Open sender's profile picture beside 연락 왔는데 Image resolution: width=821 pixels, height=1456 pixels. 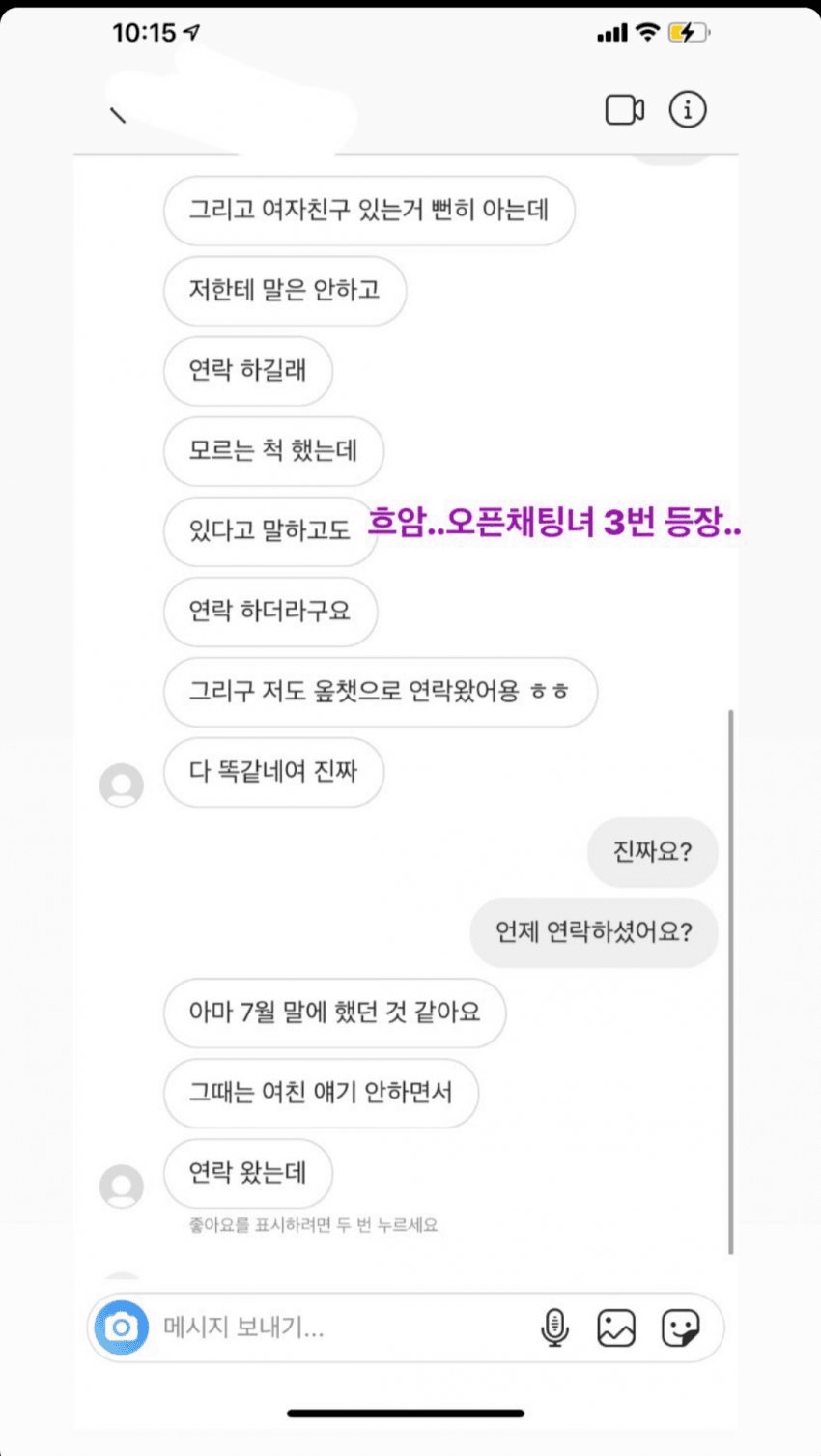point(122,1186)
